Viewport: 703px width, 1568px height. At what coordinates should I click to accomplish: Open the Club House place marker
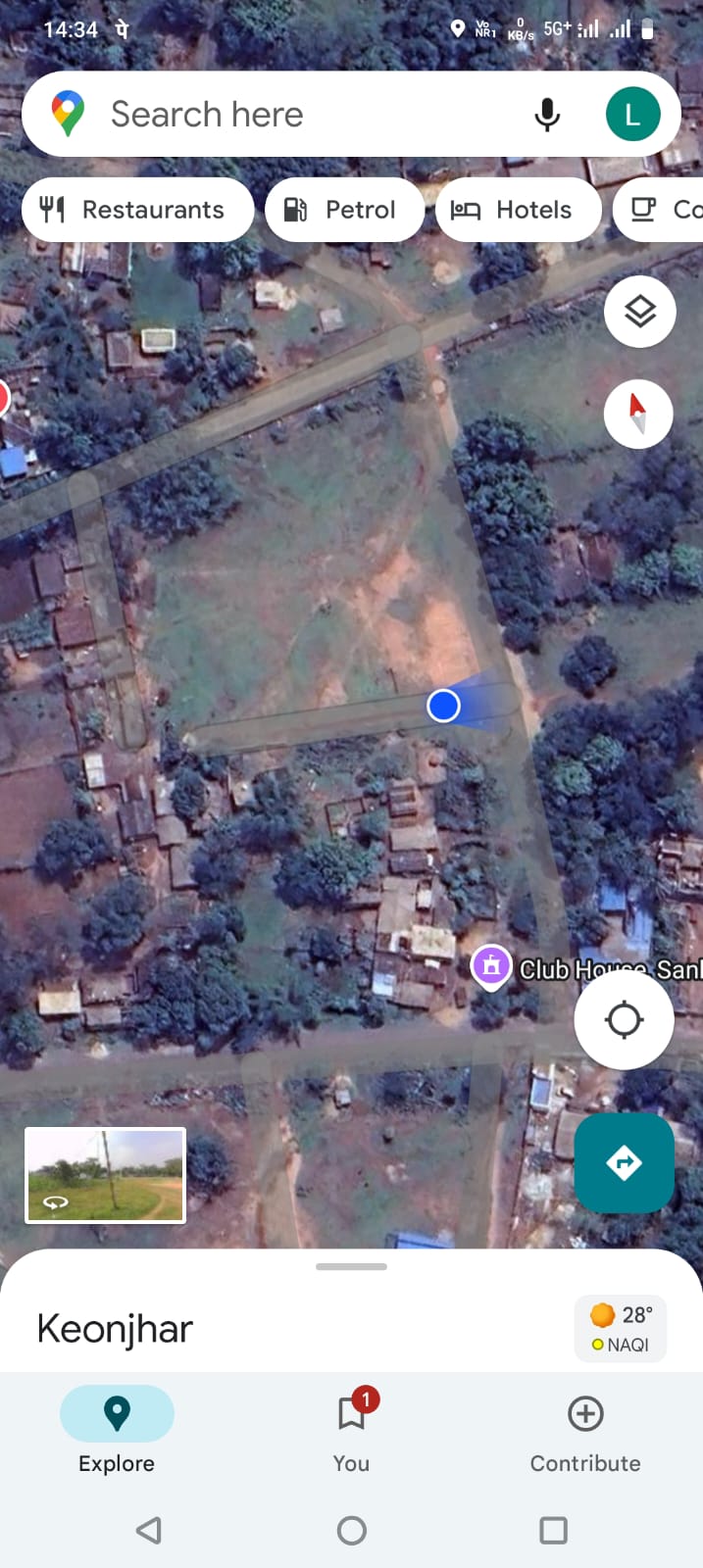(x=491, y=967)
